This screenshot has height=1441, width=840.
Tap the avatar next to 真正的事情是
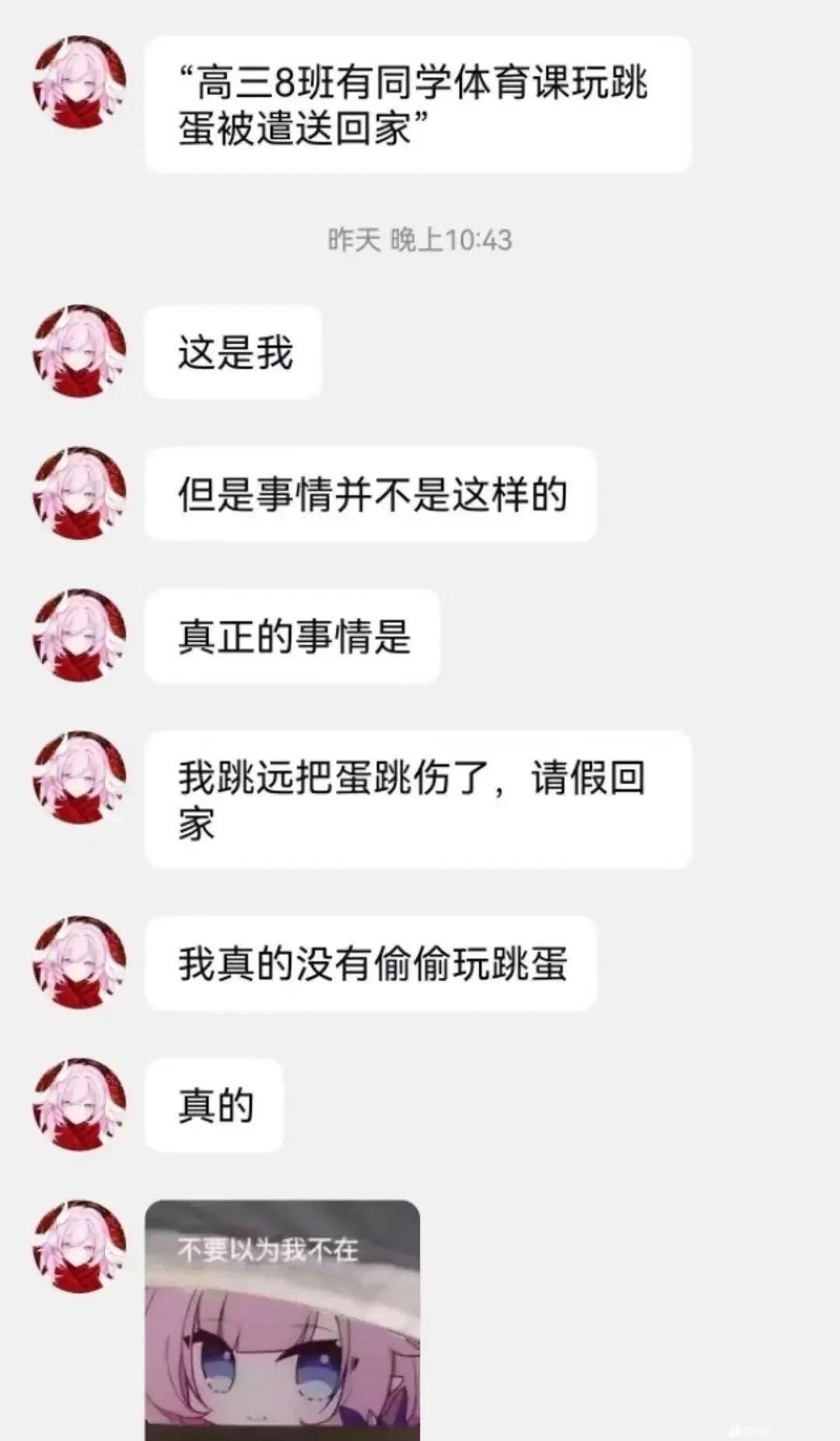(x=79, y=636)
